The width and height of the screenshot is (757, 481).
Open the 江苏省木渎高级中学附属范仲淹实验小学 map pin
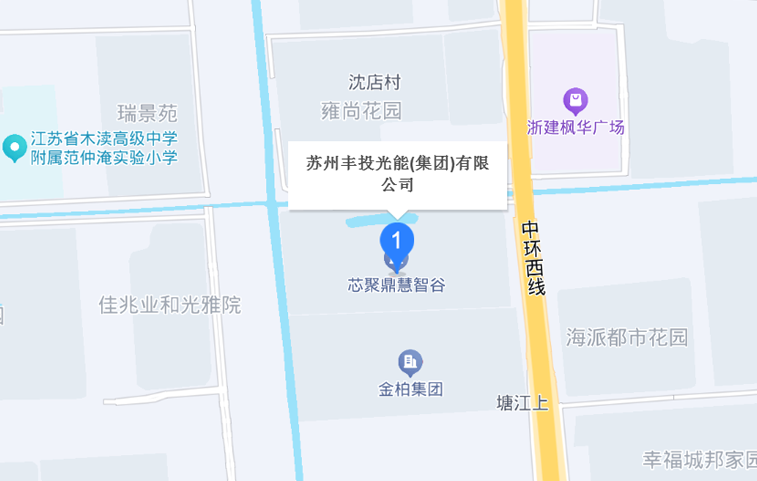pyautogui.click(x=14, y=148)
